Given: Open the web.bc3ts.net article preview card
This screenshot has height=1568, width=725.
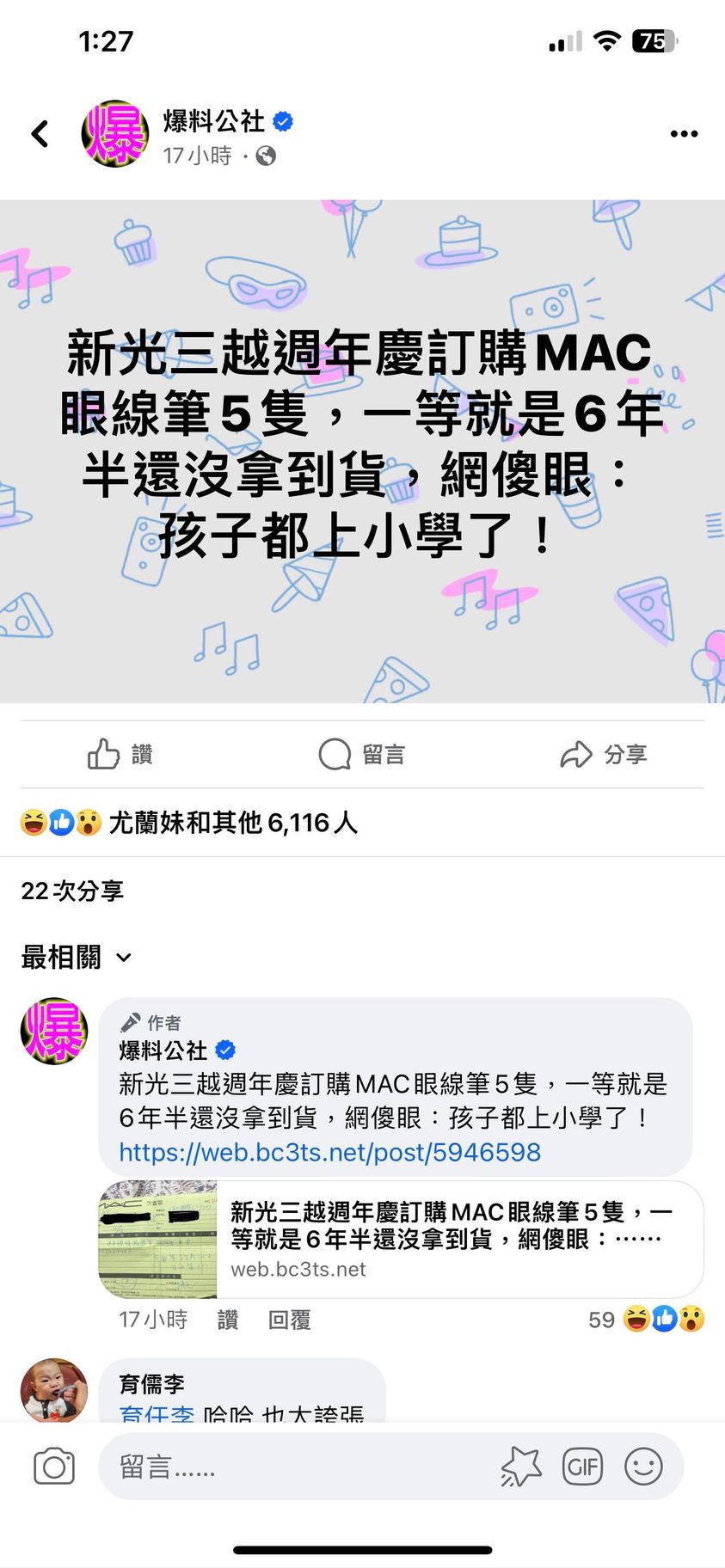Looking at the screenshot, I should tap(401, 1239).
